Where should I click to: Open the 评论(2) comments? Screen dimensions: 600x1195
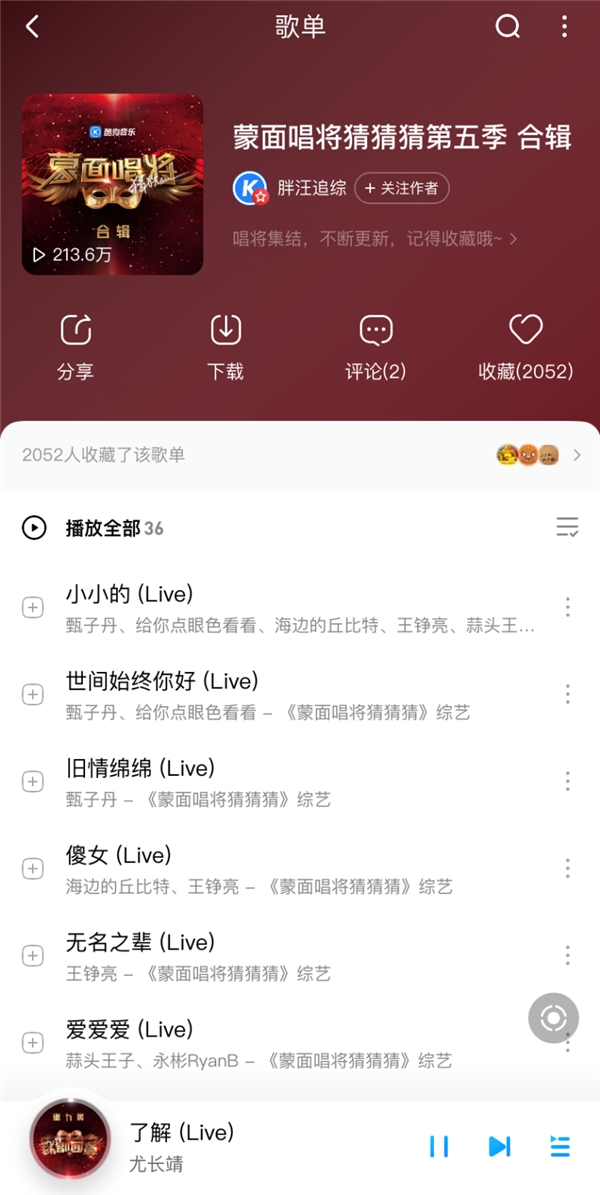[376, 346]
